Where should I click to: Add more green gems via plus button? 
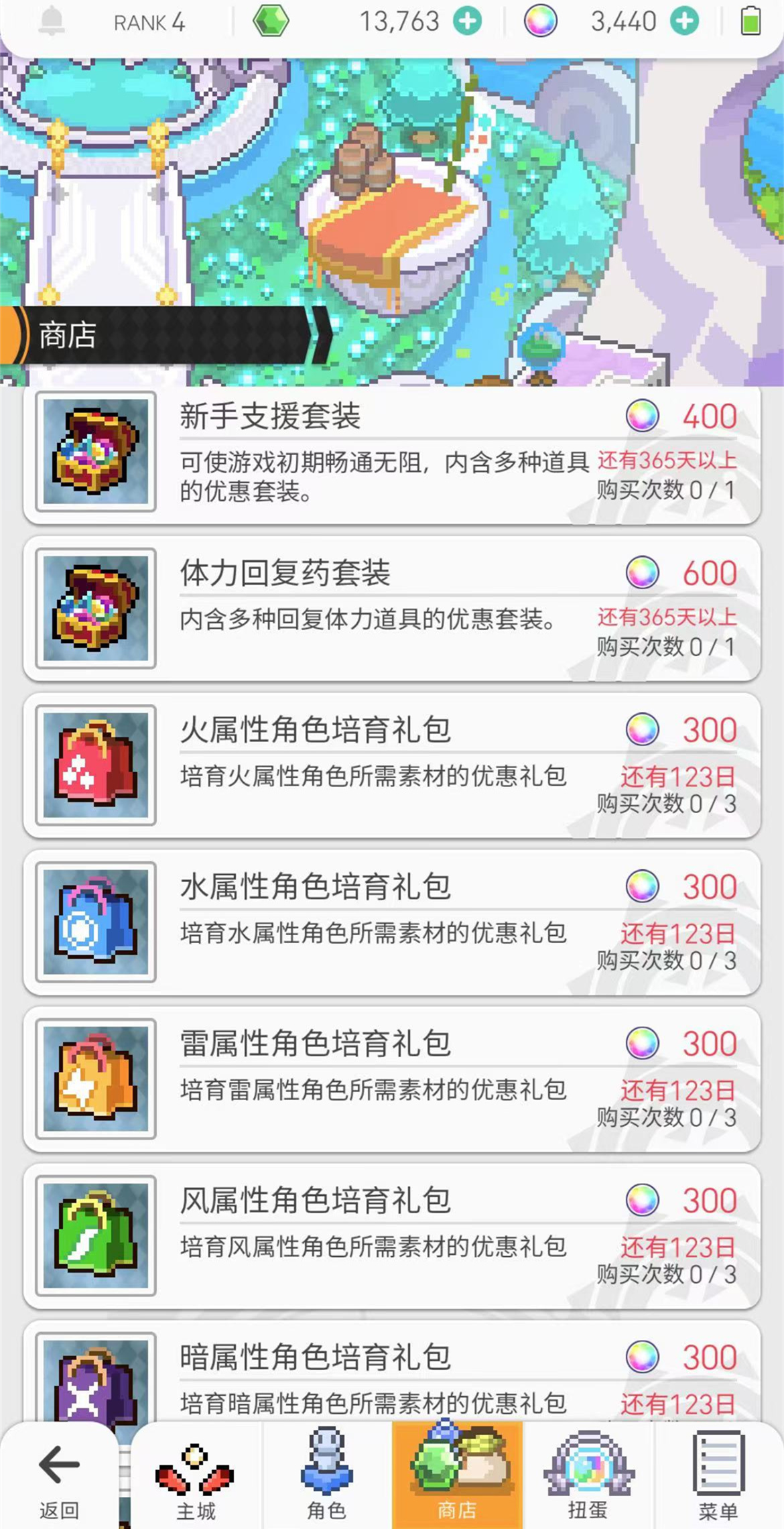[x=467, y=22]
